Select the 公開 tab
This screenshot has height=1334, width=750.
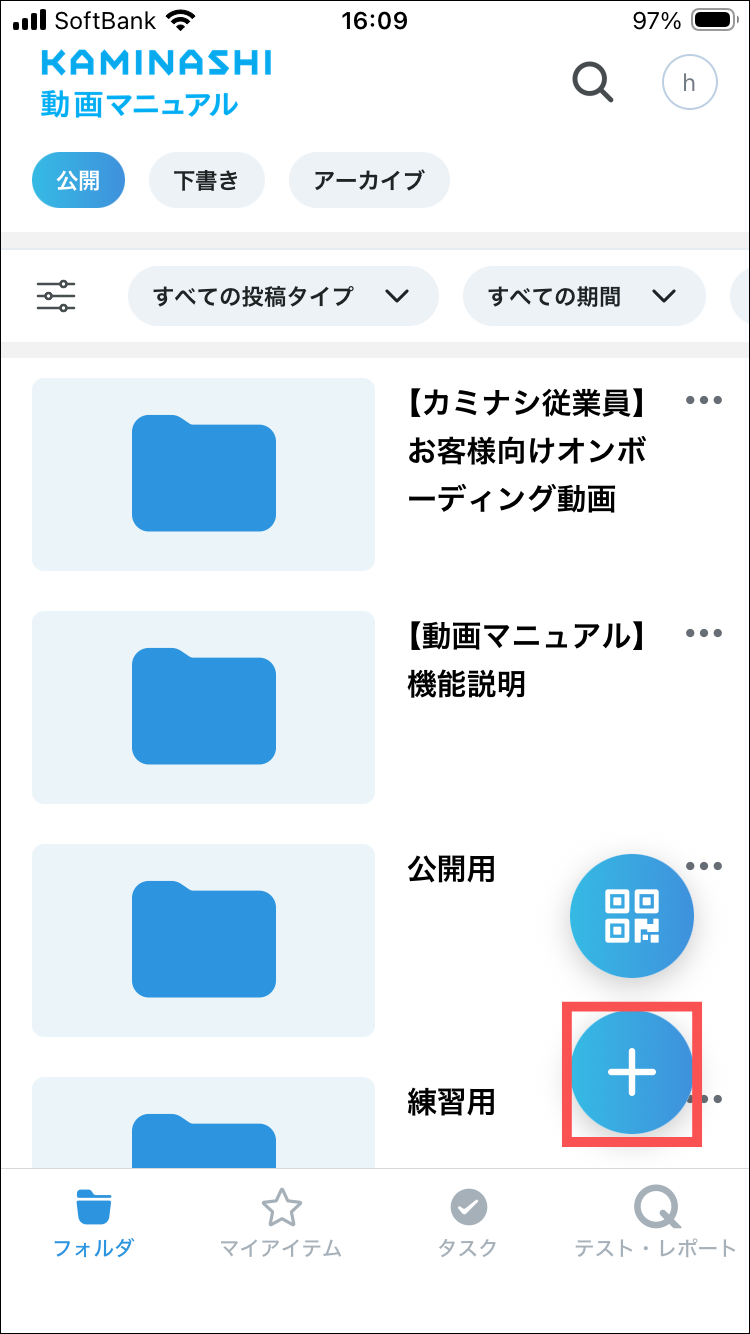click(78, 180)
